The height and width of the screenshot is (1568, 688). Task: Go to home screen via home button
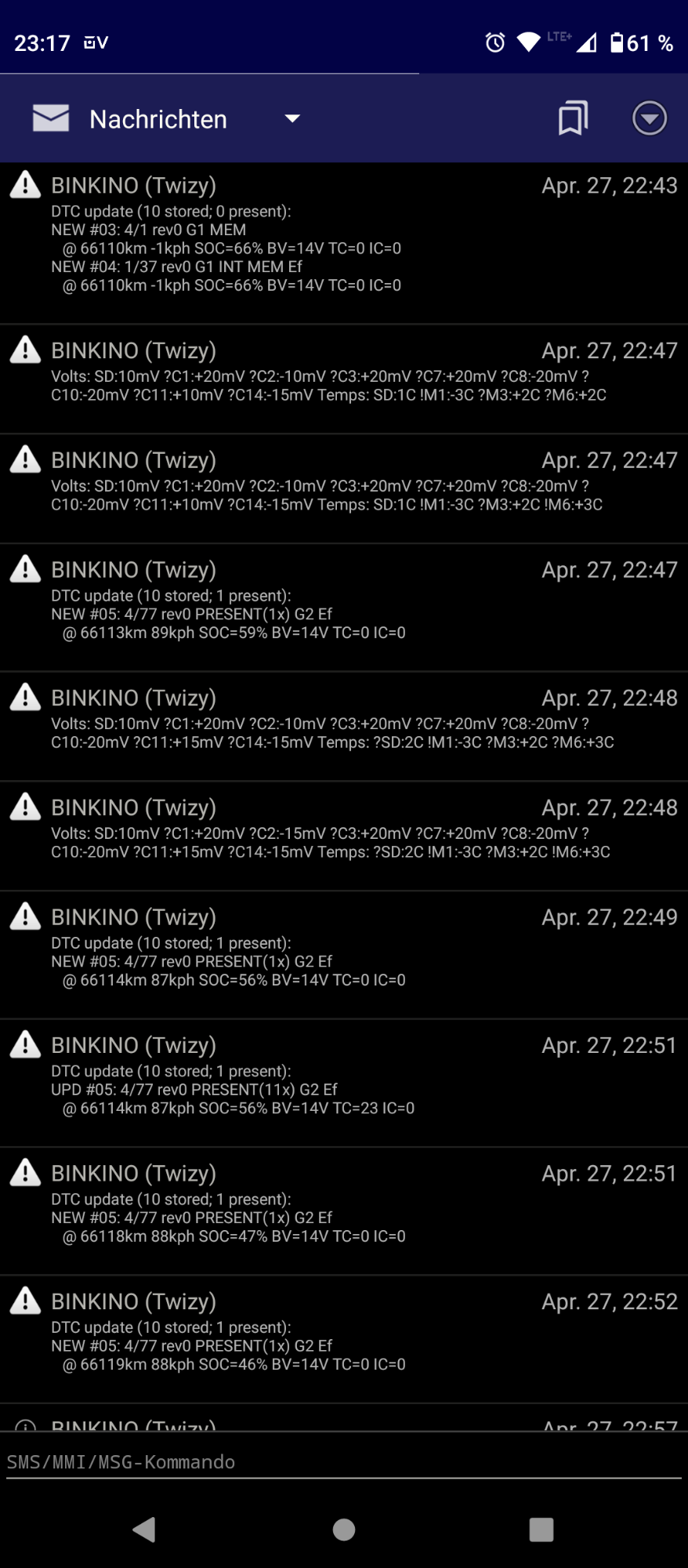tap(344, 1530)
